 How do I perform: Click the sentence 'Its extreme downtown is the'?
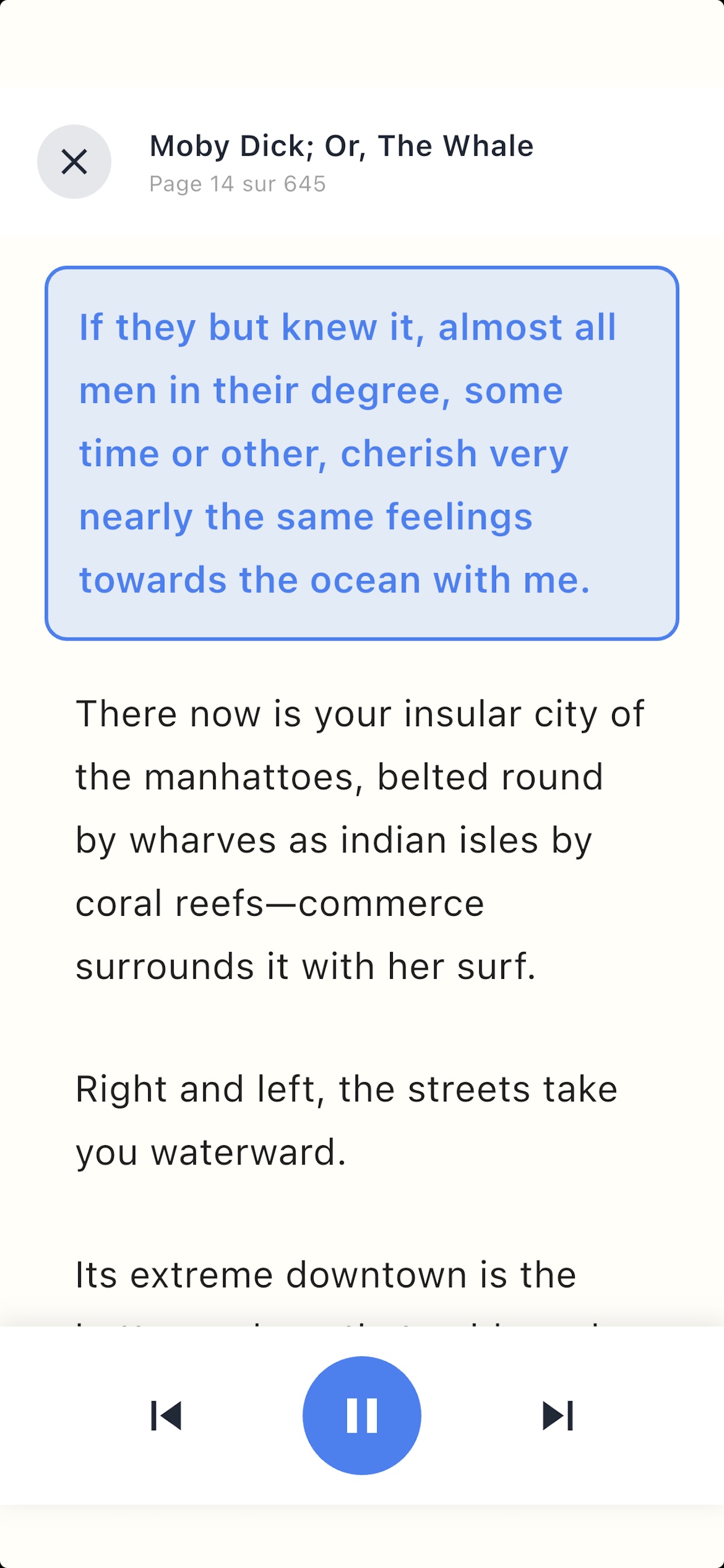325,1274
